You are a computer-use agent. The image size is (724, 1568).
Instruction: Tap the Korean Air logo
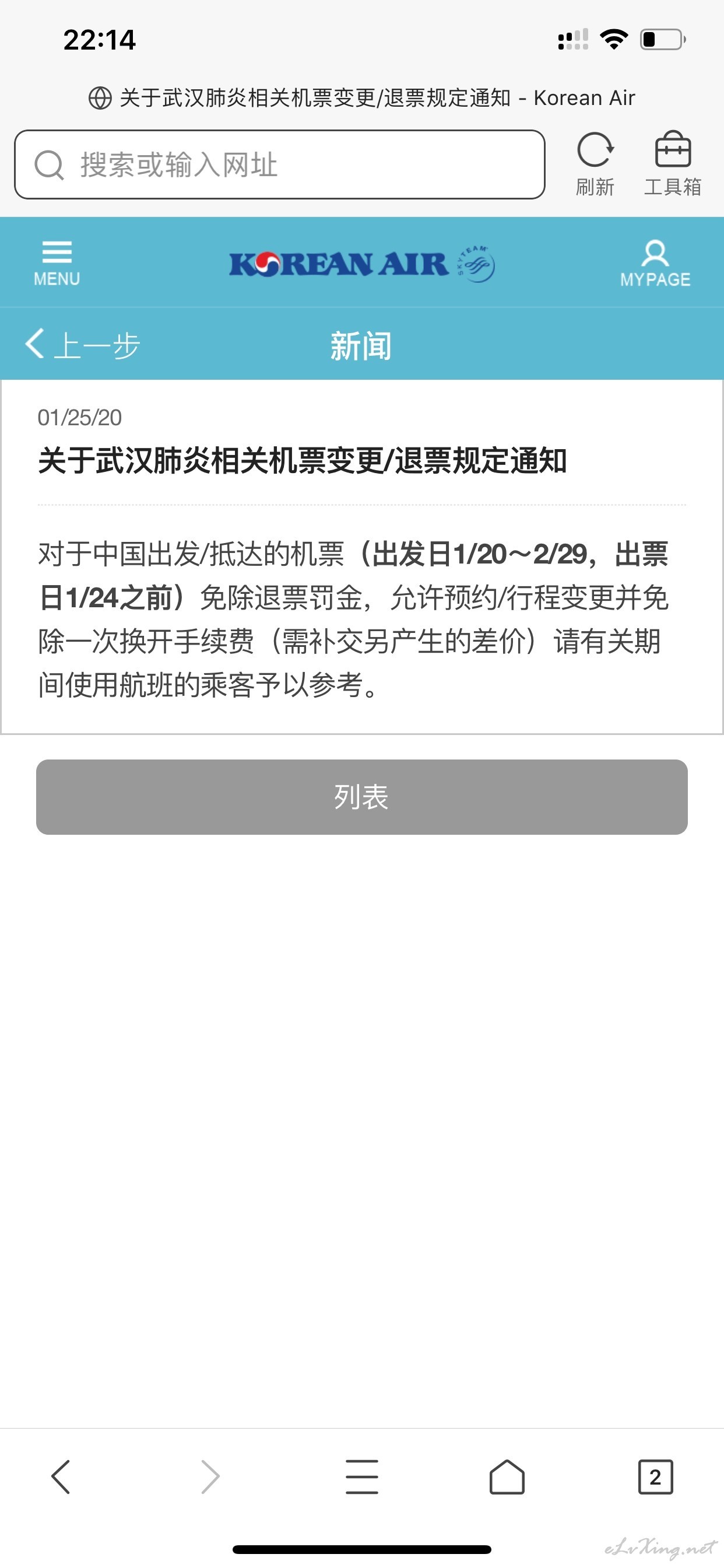pyautogui.click(x=361, y=264)
